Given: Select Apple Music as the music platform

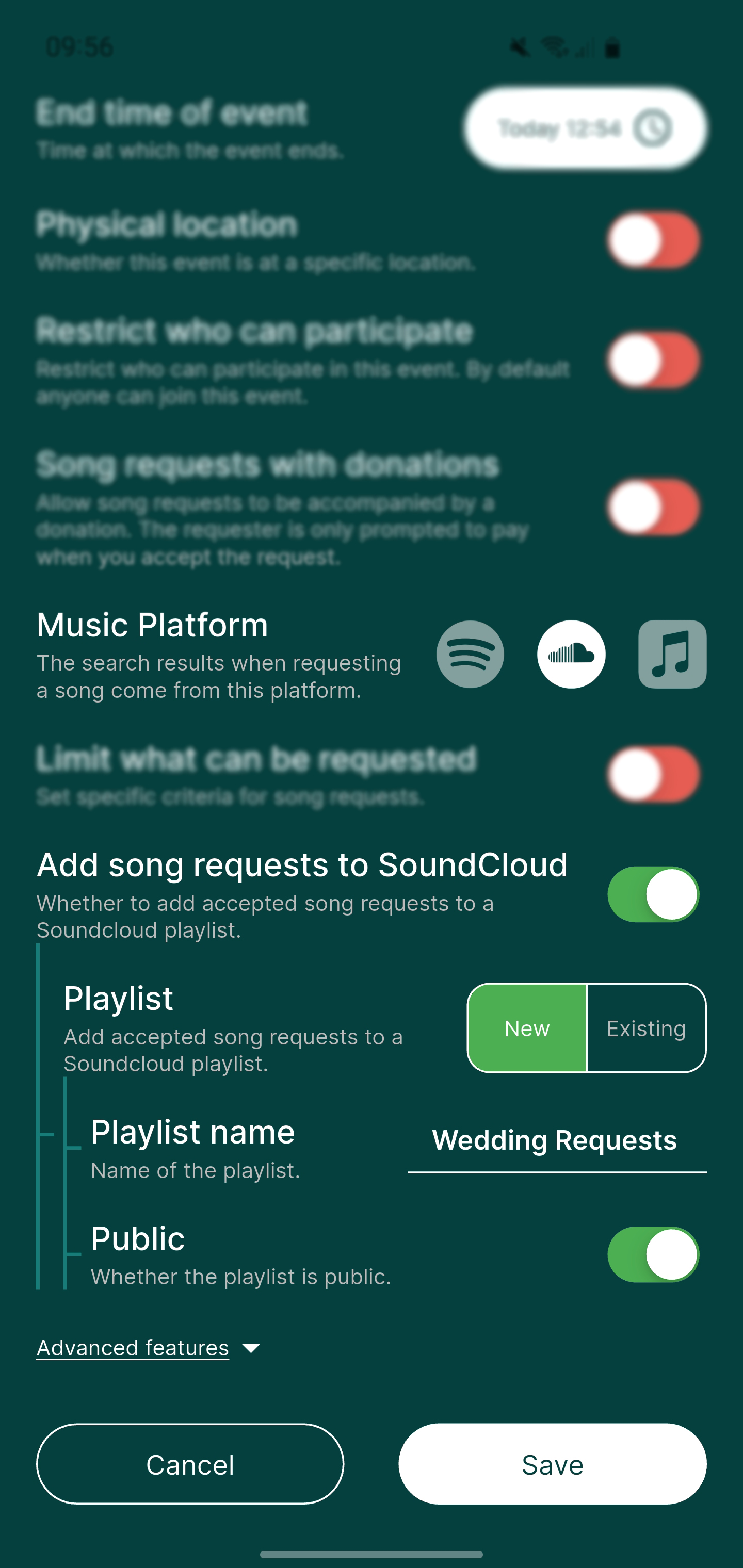Looking at the screenshot, I should coord(672,655).
